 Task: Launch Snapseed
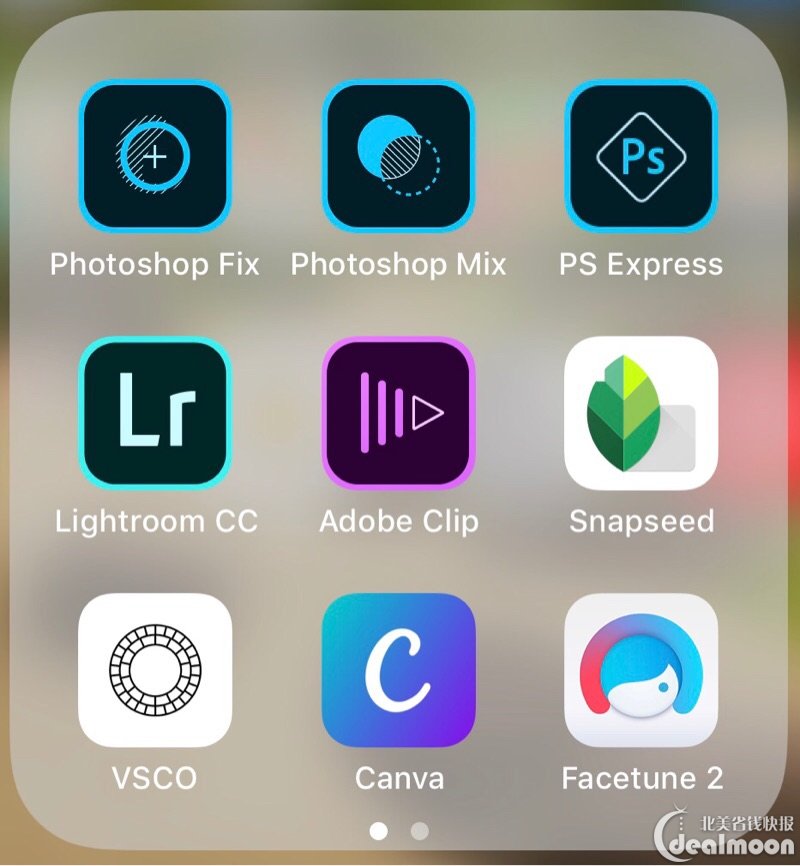click(641, 413)
